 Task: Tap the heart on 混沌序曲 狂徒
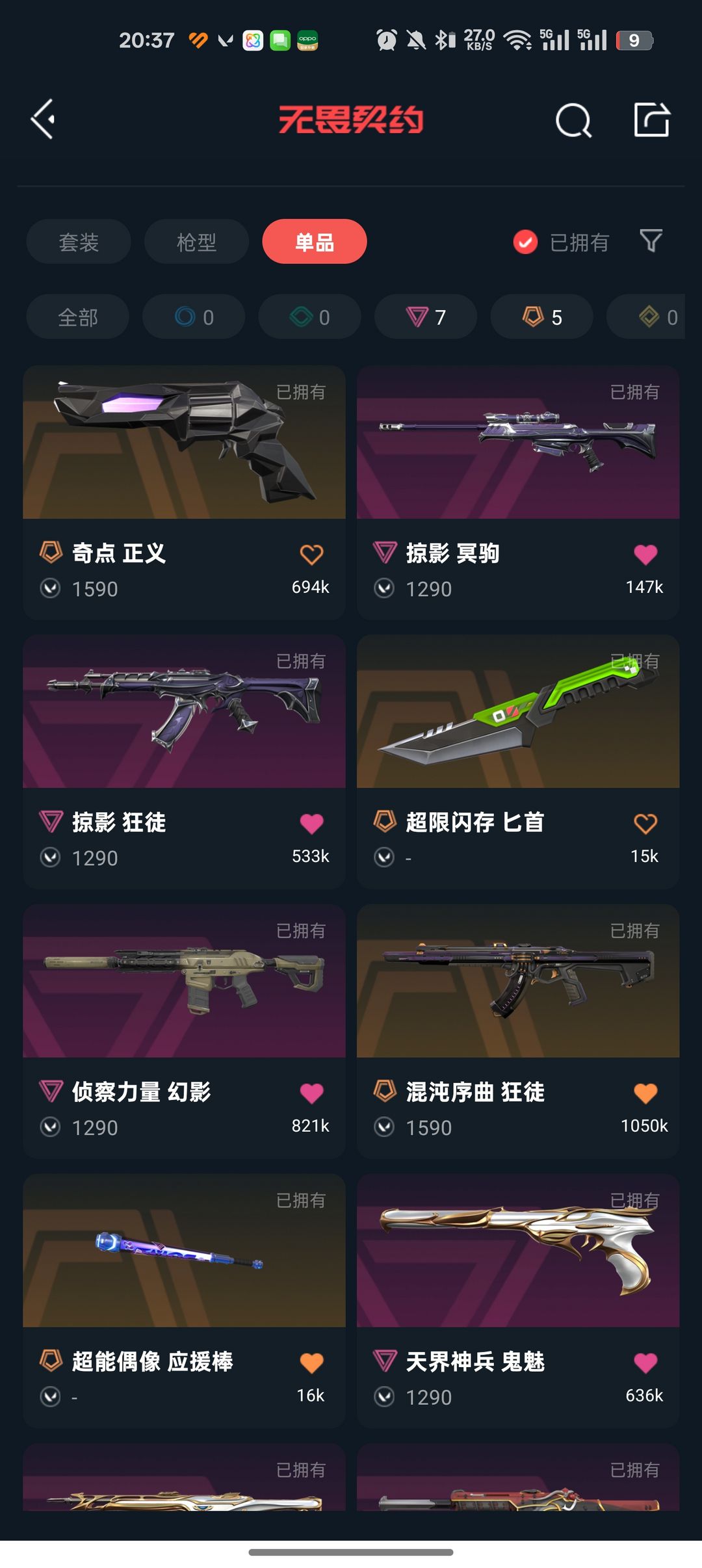click(645, 1093)
